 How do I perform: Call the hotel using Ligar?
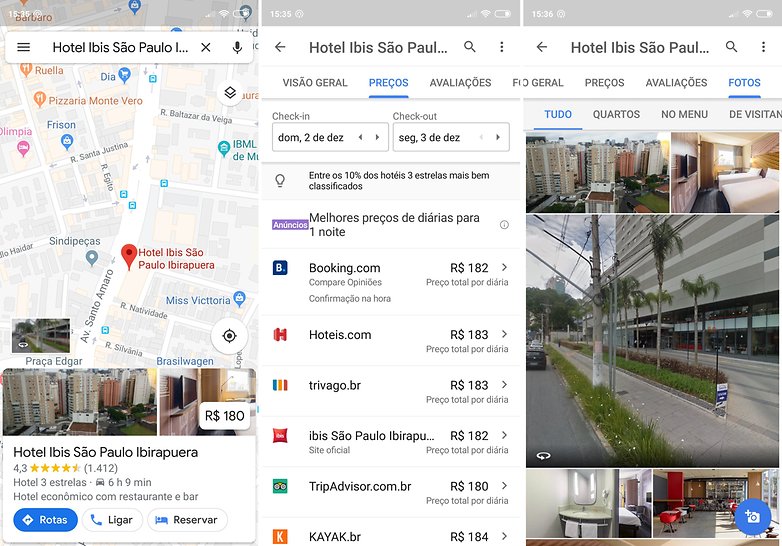[x=111, y=520]
